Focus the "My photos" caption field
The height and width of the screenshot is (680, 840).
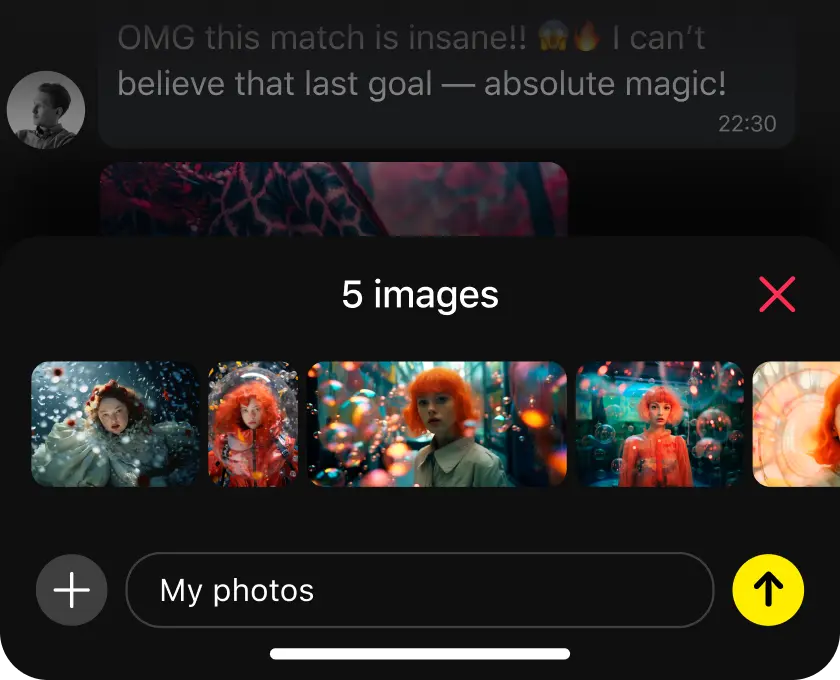pyautogui.click(x=420, y=590)
